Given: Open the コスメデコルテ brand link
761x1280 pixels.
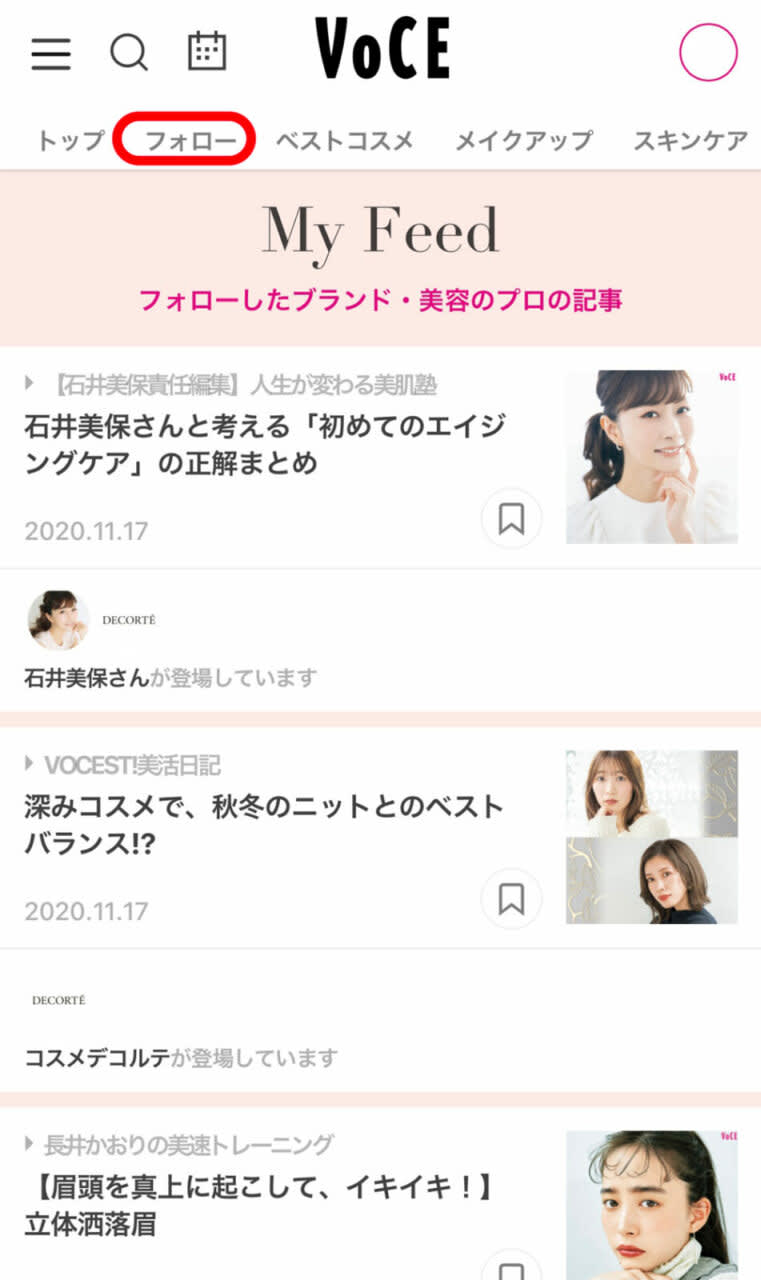Looking at the screenshot, I should tap(96, 1058).
